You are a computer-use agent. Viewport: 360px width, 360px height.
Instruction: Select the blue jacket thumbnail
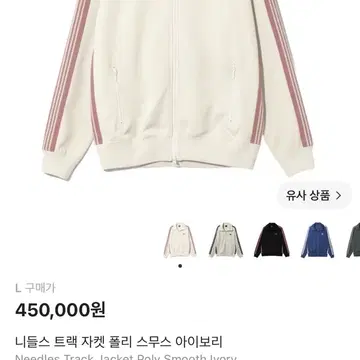pyautogui.click(x=317, y=240)
